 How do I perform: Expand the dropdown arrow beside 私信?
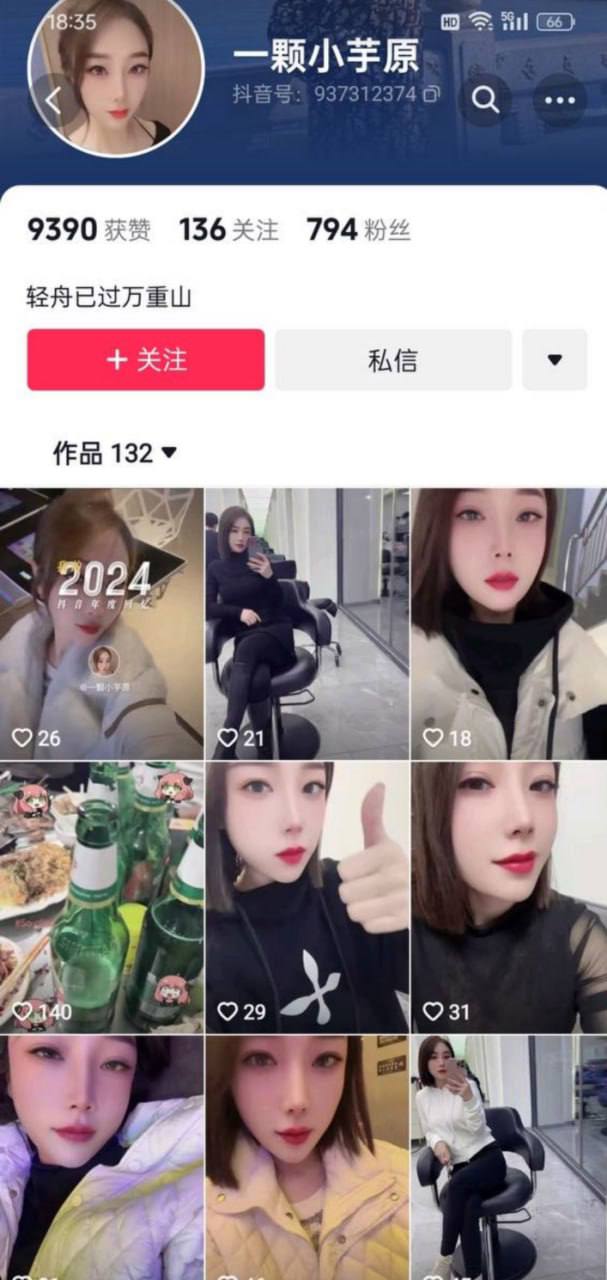tap(555, 360)
